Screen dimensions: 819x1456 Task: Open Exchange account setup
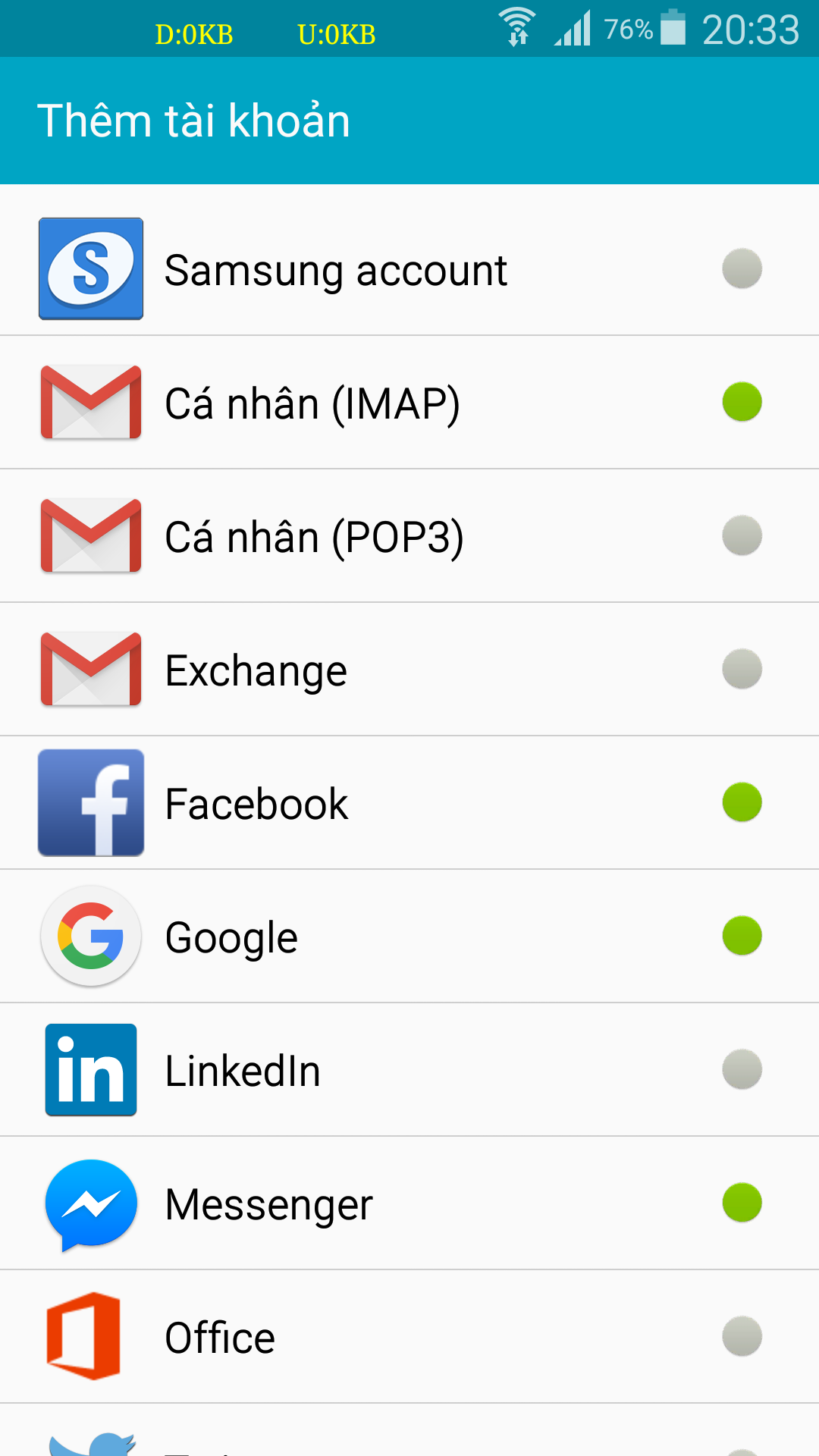409,669
